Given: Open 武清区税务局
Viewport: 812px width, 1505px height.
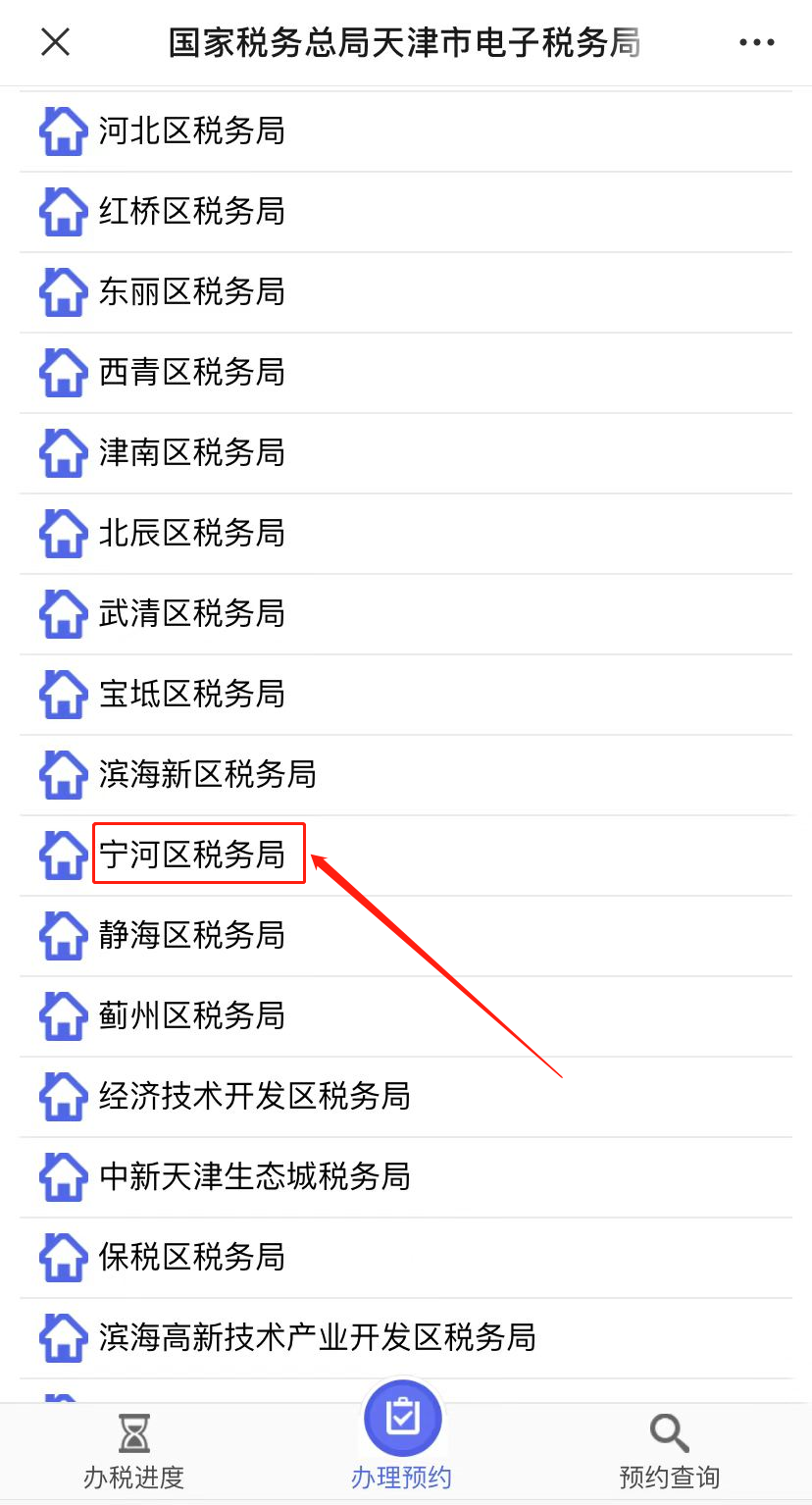Looking at the screenshot, I should 406,614.
